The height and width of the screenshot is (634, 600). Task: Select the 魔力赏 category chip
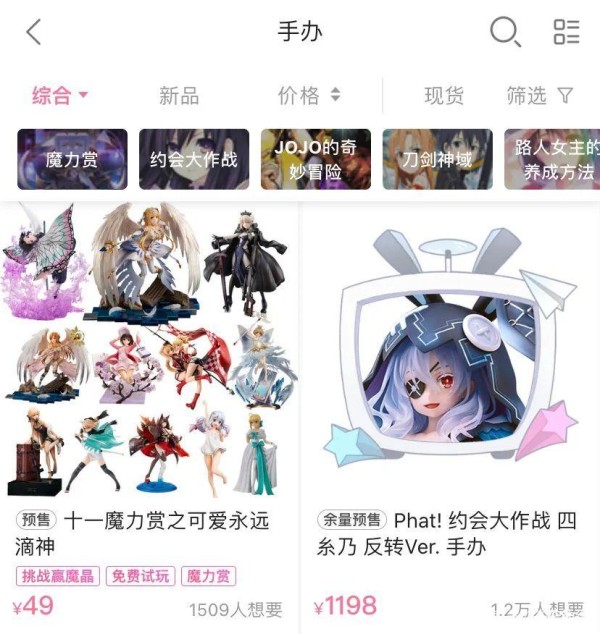(x=72, y=159)
